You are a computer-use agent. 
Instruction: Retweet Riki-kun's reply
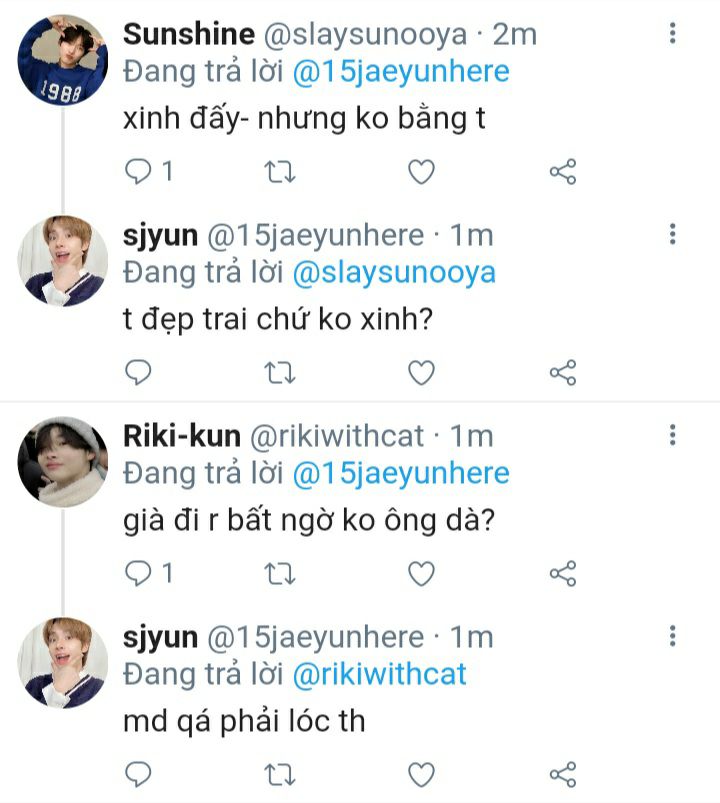pos(280,573)
